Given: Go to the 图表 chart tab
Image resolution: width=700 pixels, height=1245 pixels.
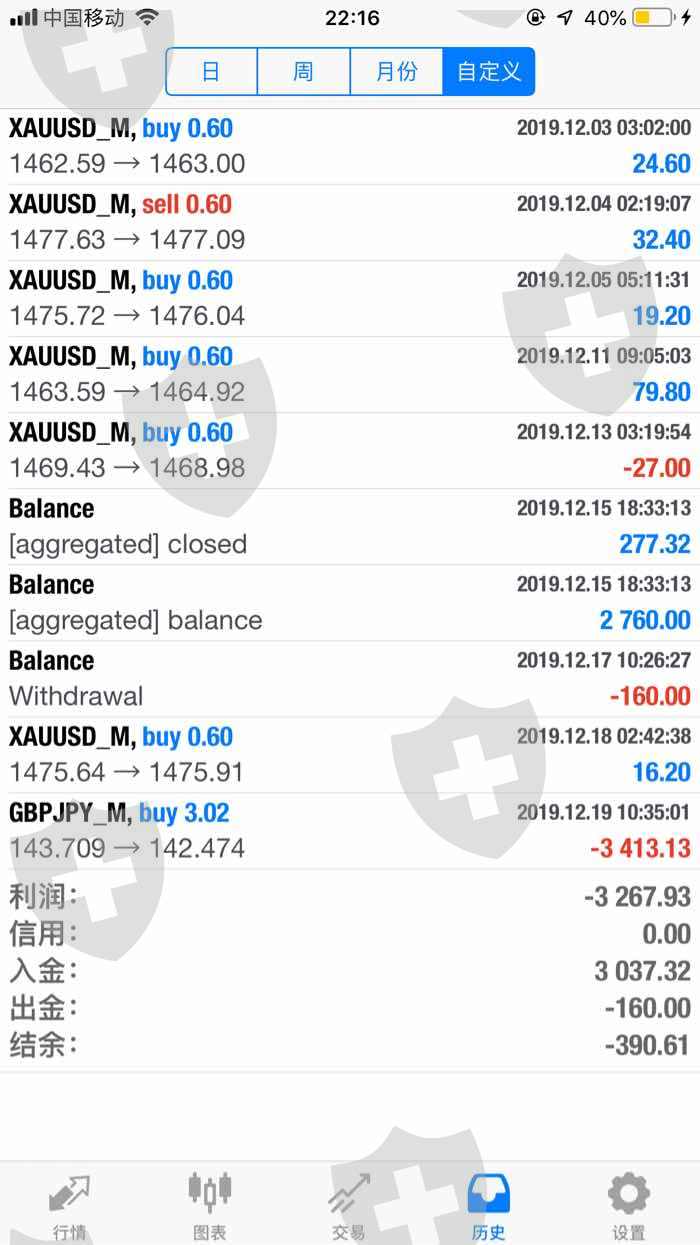Looking at the screenshot, I should pyautogui.click(x=210, y=1205).
